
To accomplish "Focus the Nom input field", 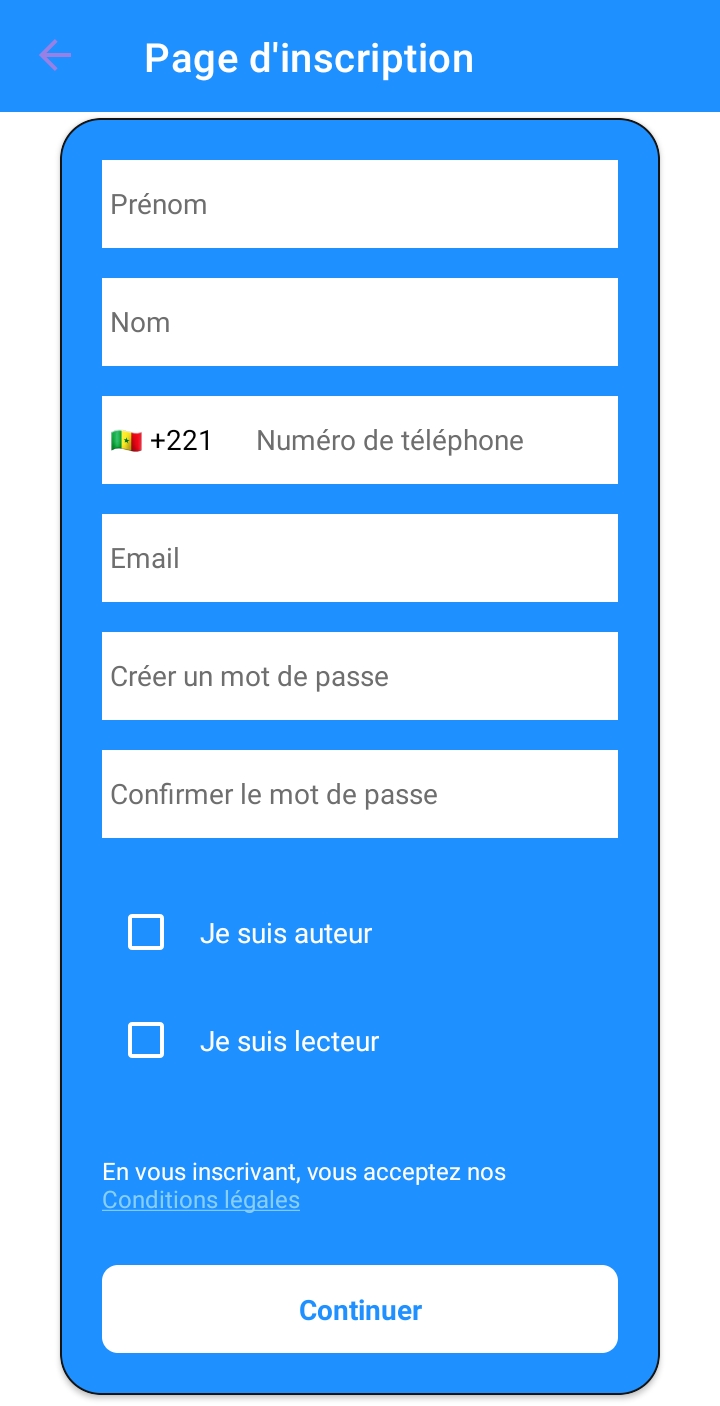I will (x=360, y=322).
